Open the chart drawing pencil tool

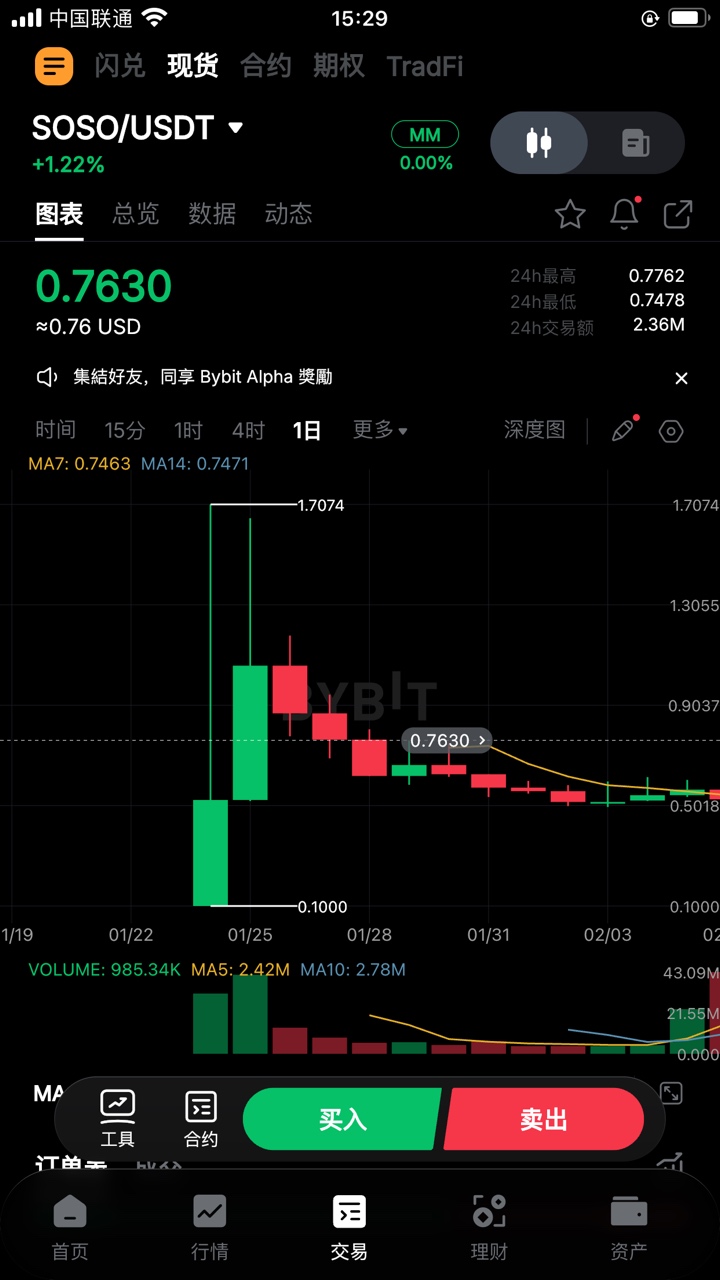pyautogui.click(x=622, y=431)
